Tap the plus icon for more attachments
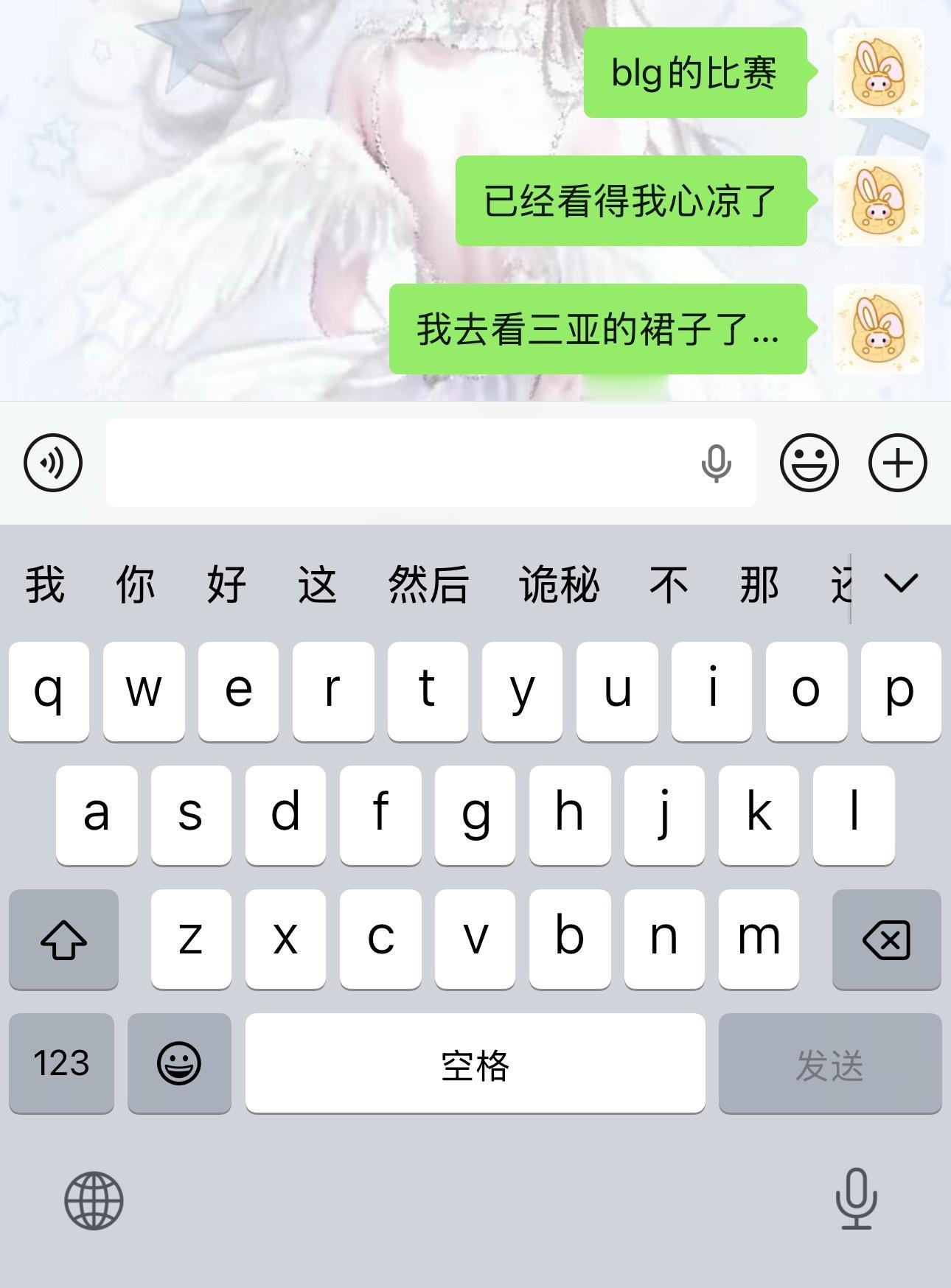Image resolution: width=951 pixels, height=1288 pixels. pos(896,463)
